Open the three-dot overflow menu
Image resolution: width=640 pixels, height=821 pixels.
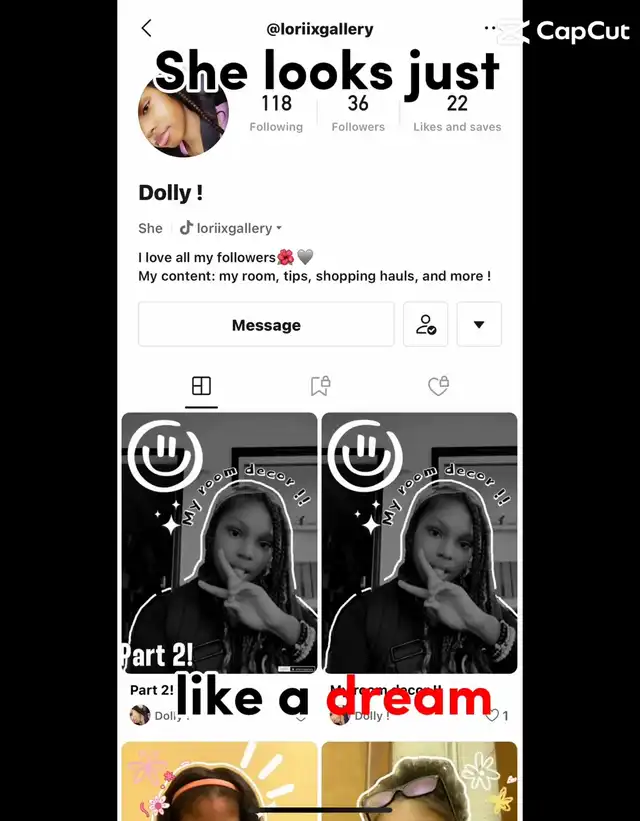pos(491,29)
